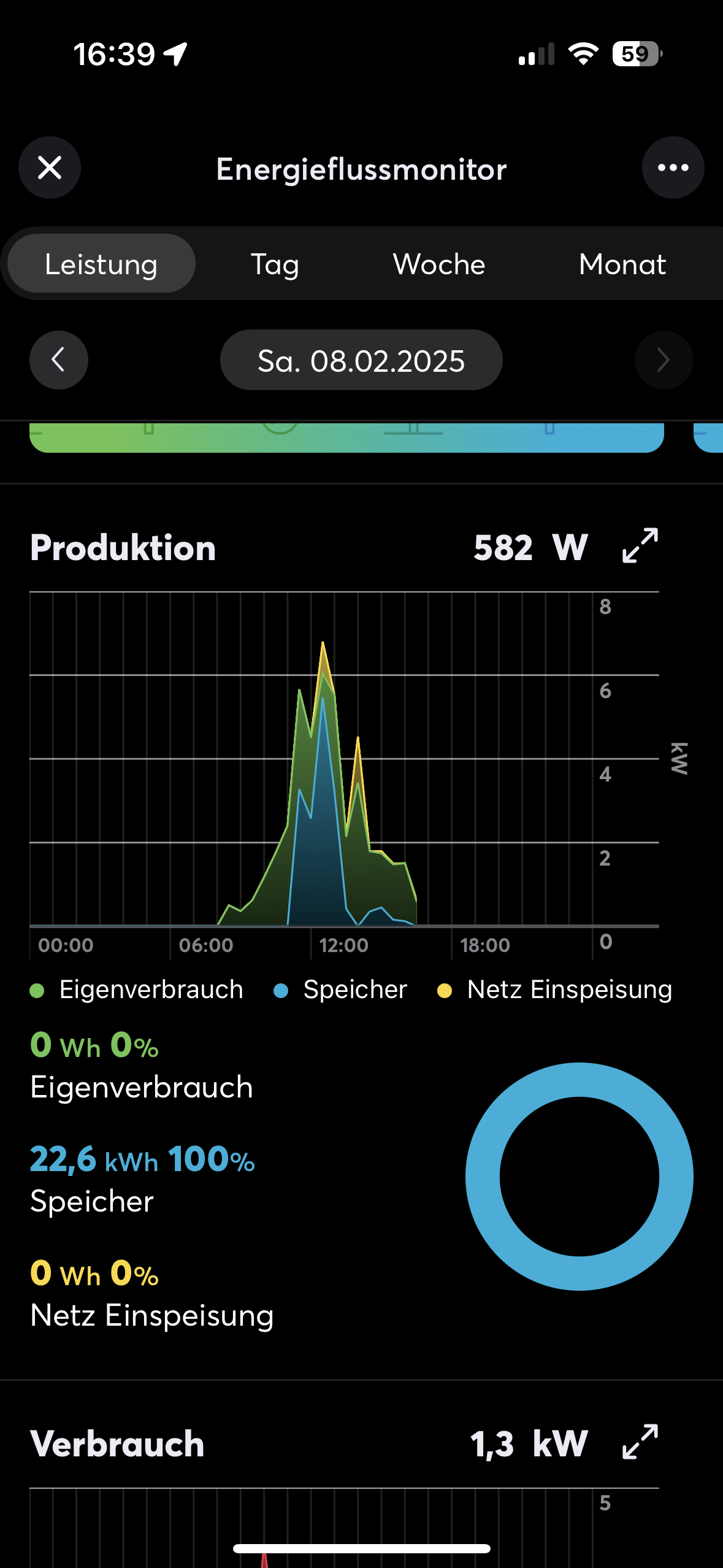
Task: Toggle the Speicher legend series
Action: tap(340, 990)
